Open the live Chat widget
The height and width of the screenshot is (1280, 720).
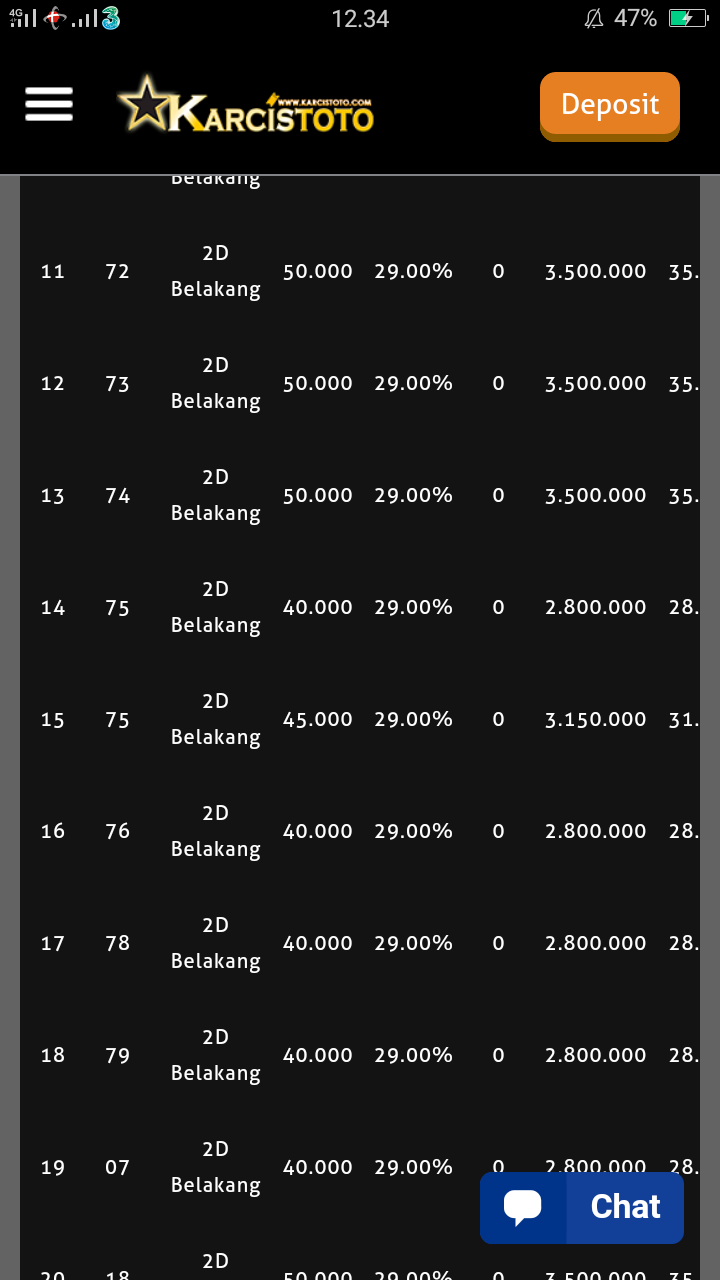click(582, 1207)
